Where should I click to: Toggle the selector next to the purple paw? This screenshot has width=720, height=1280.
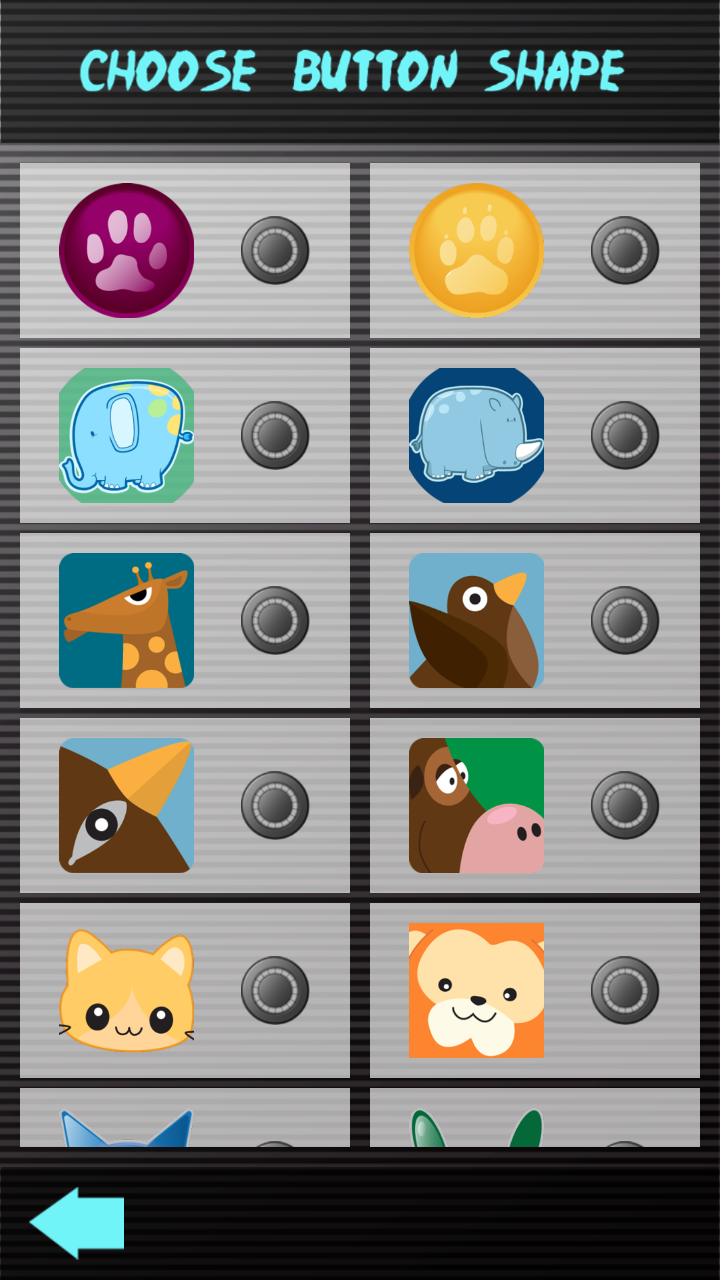pos(275,249)
